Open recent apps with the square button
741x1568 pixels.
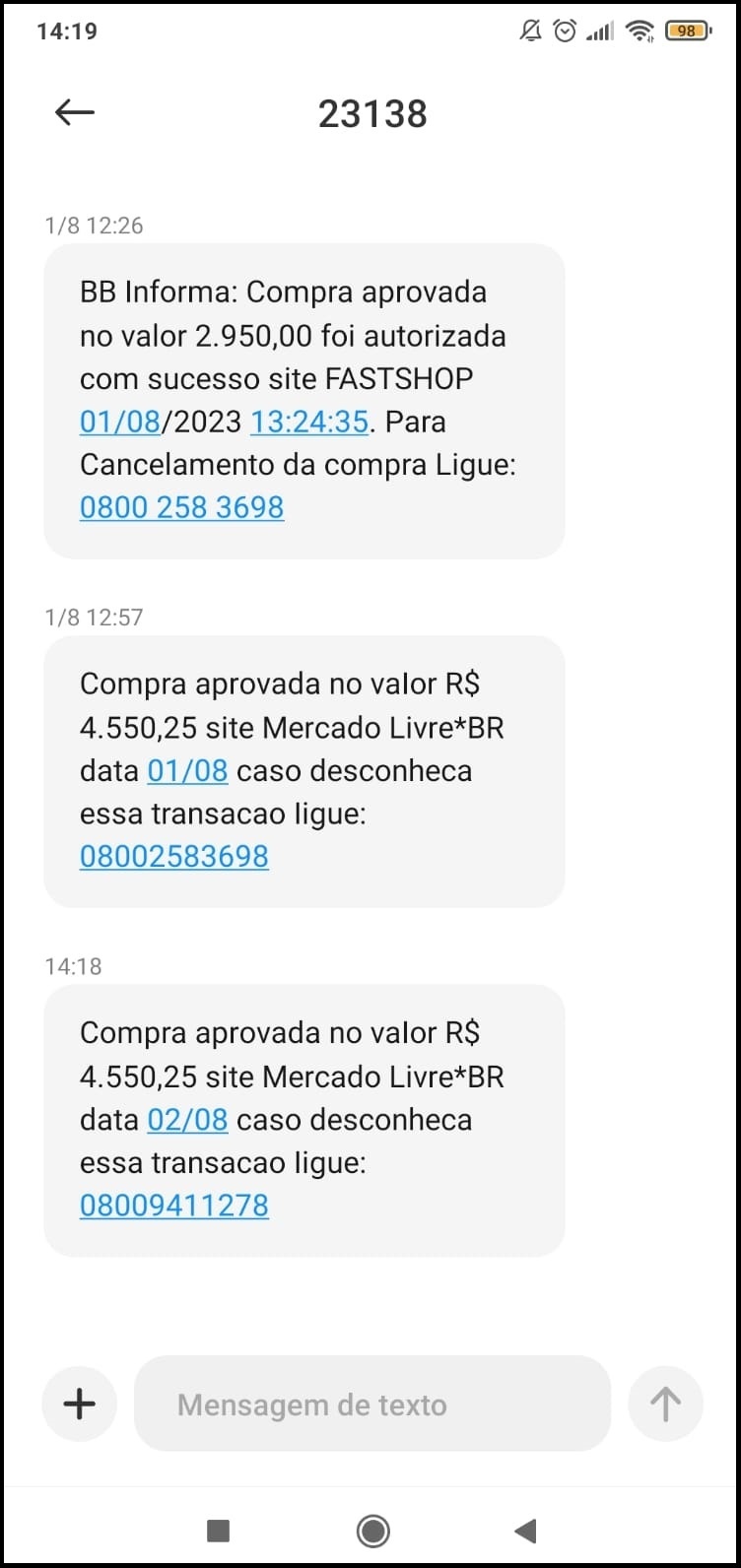tap(218, 1530)
